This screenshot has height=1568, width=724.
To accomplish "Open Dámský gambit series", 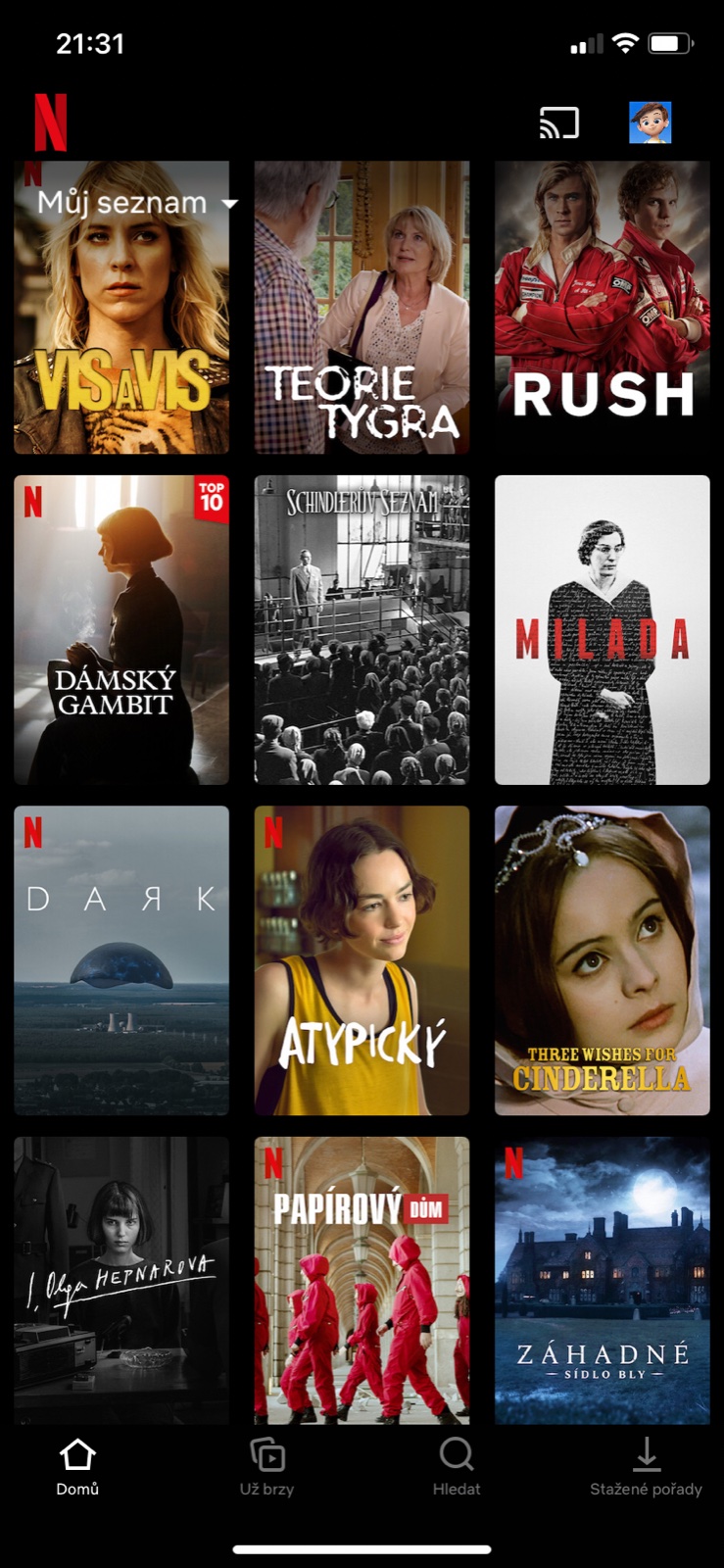I will pyautogui.click(x=121, y=629).
